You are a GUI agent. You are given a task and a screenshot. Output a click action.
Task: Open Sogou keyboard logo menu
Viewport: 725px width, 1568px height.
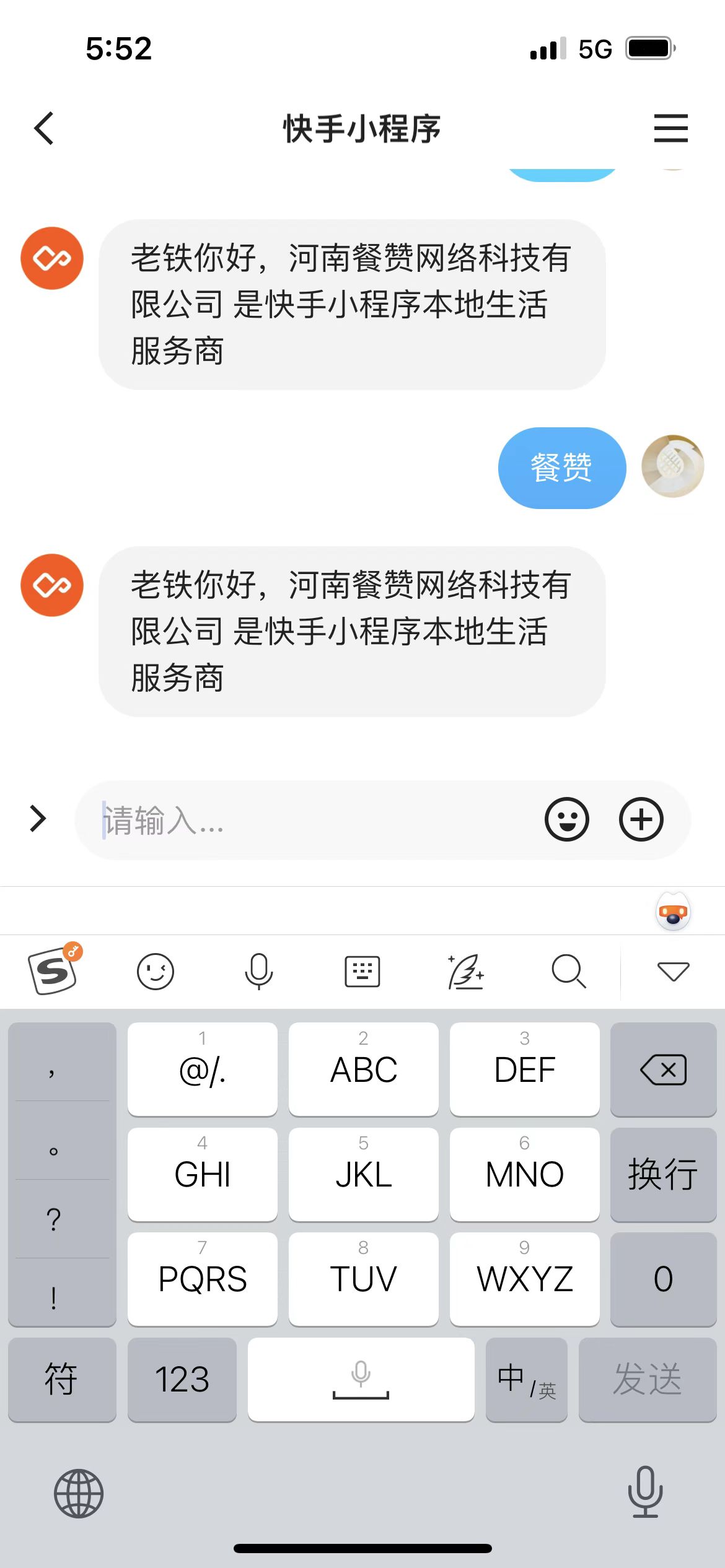point(55,970)
